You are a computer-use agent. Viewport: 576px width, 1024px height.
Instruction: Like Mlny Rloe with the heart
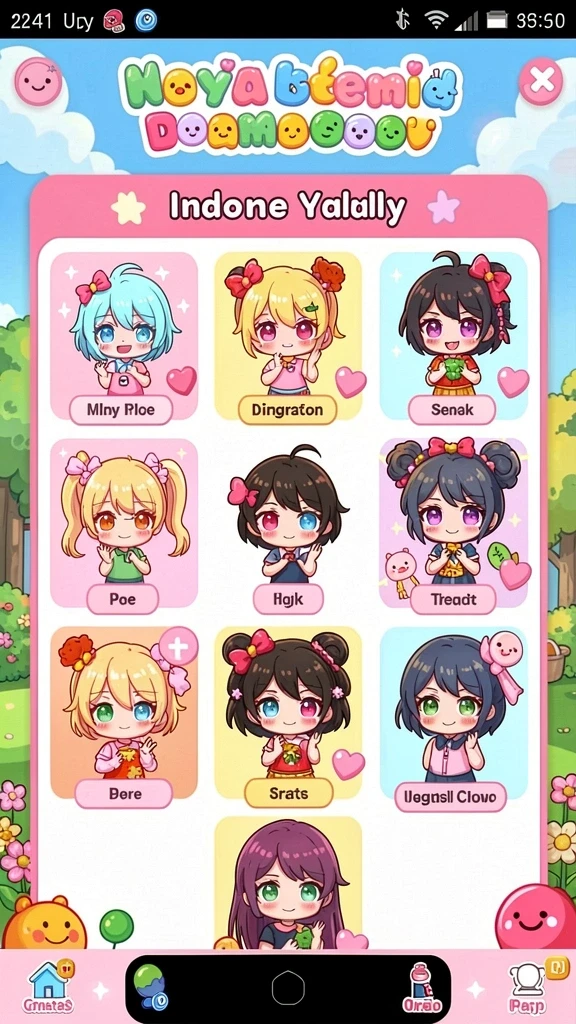point(181,380)
